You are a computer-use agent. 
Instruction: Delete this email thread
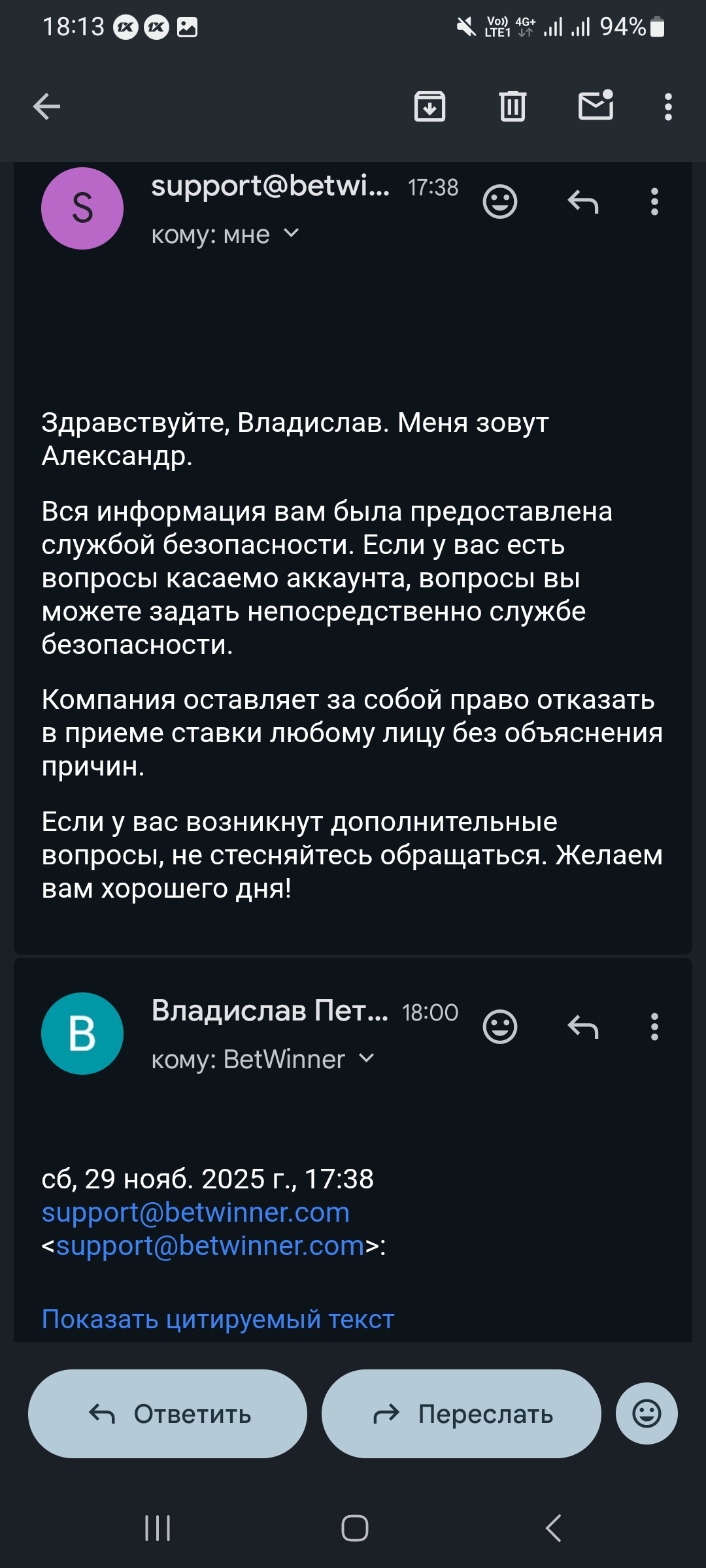click(513, 106)
